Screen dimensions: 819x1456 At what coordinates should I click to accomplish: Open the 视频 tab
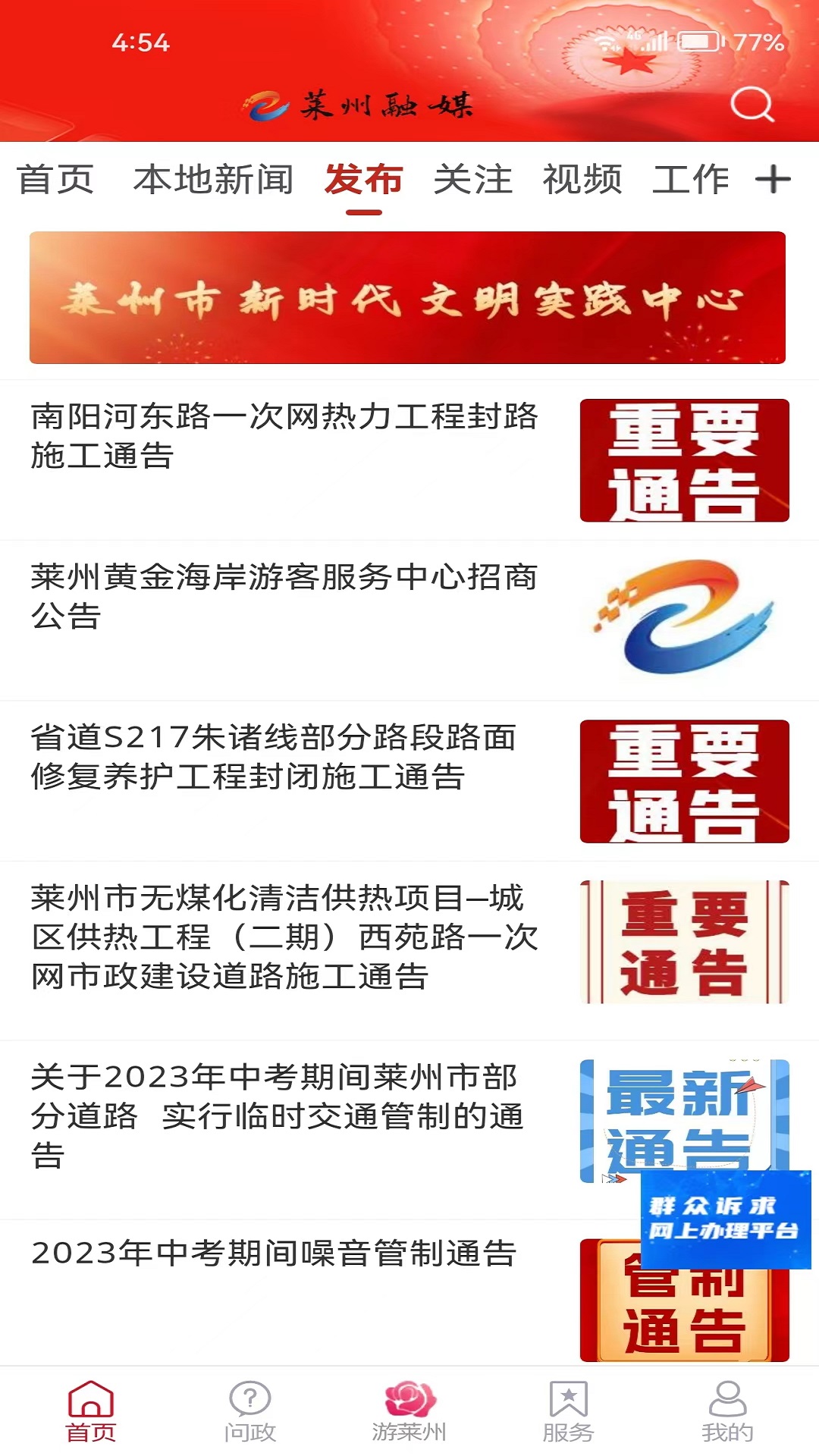pos(582,180)
